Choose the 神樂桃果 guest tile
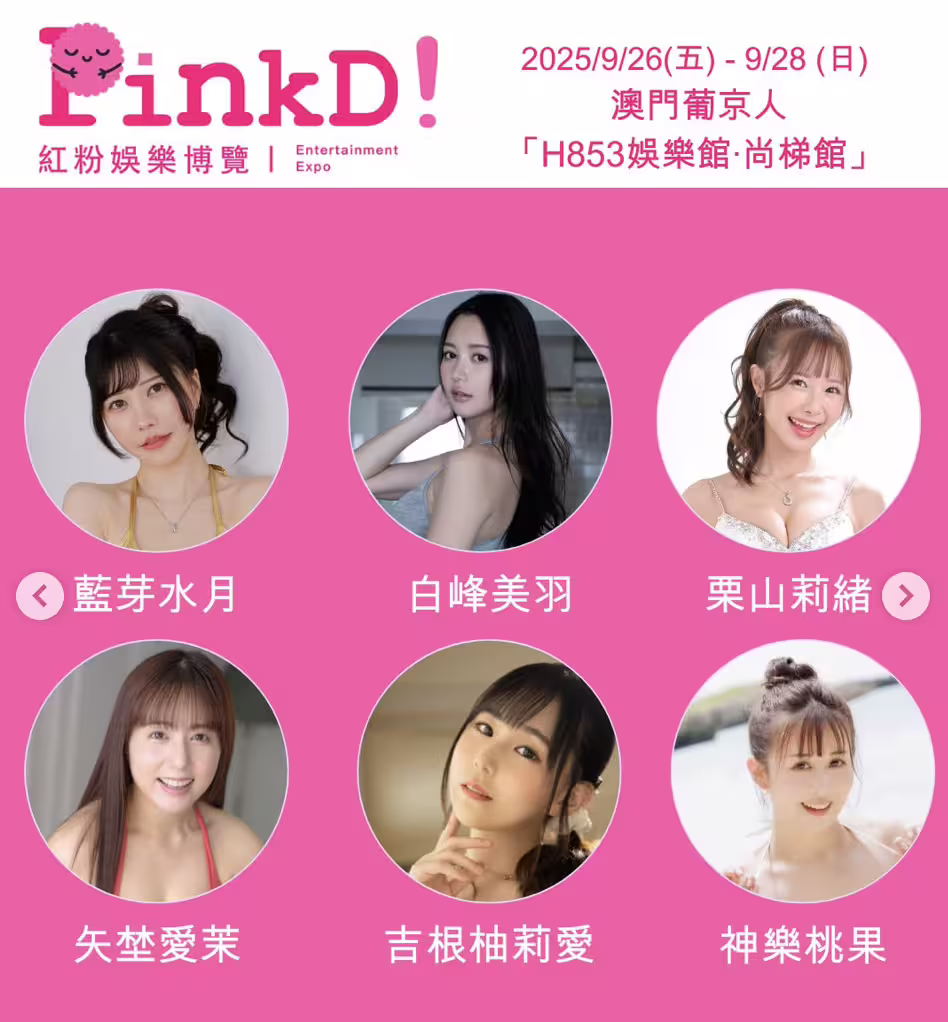 coord(802,770)
